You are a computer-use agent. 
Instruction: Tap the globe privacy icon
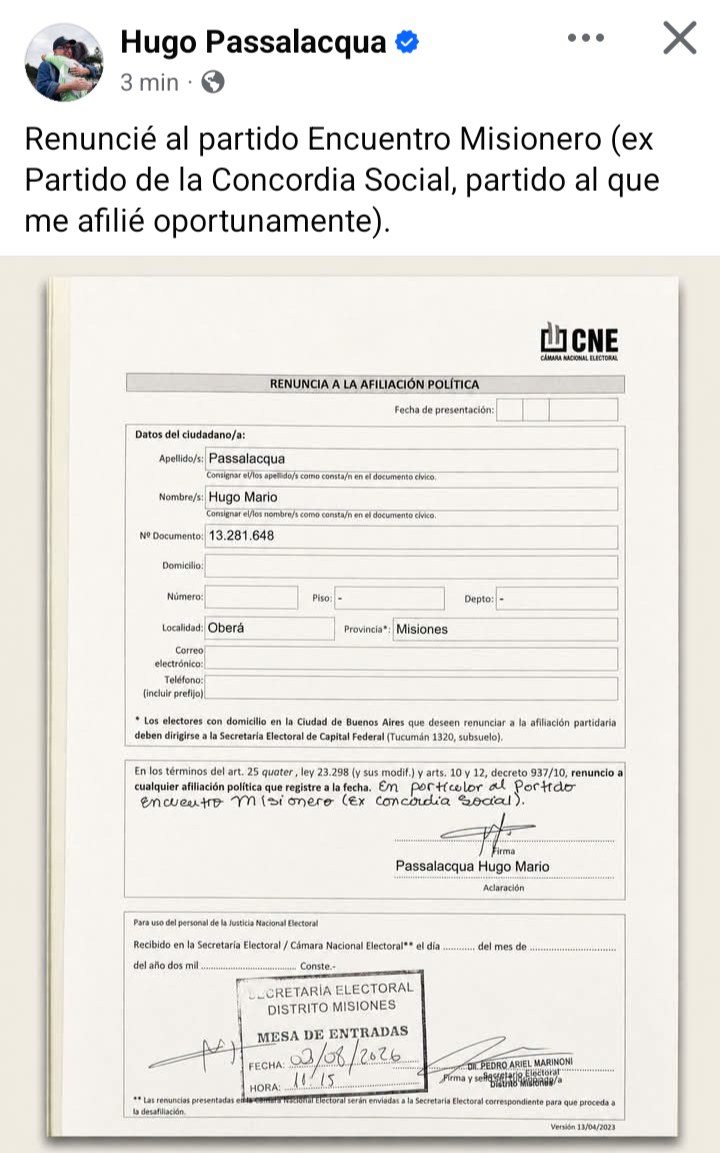[x=213, y=82]
